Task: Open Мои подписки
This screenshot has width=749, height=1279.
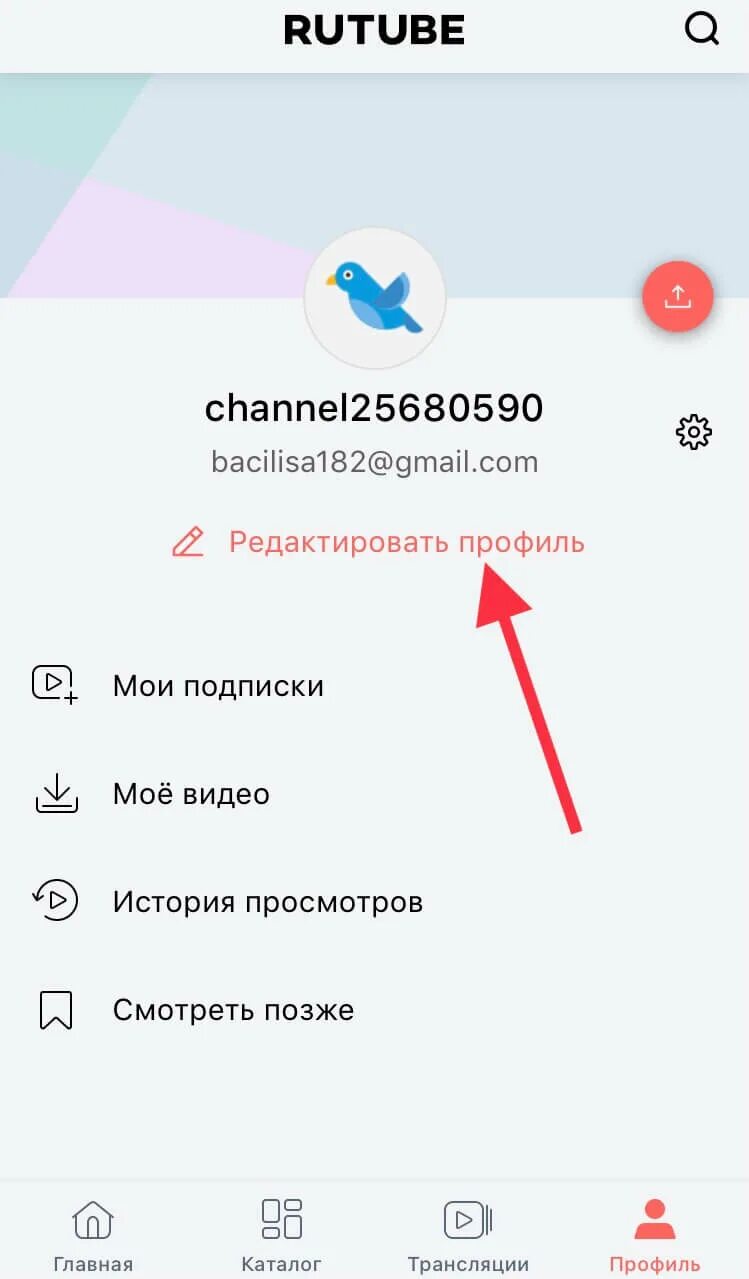Action: click(x=217, y=686)
